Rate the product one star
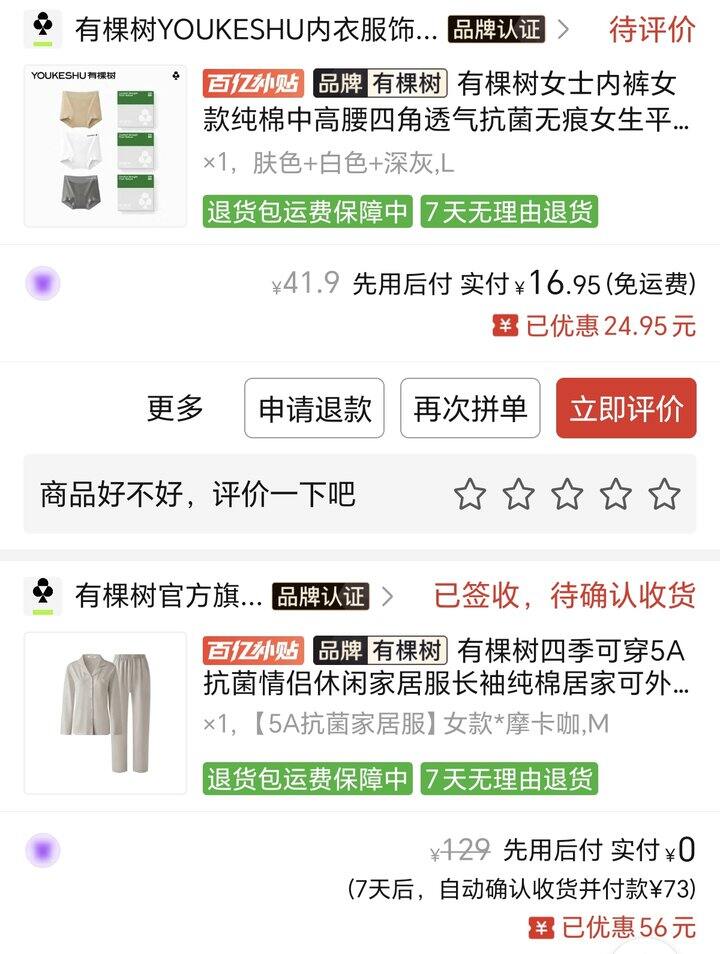Screen dimensions: 720x954 click(x=470, y=494)
